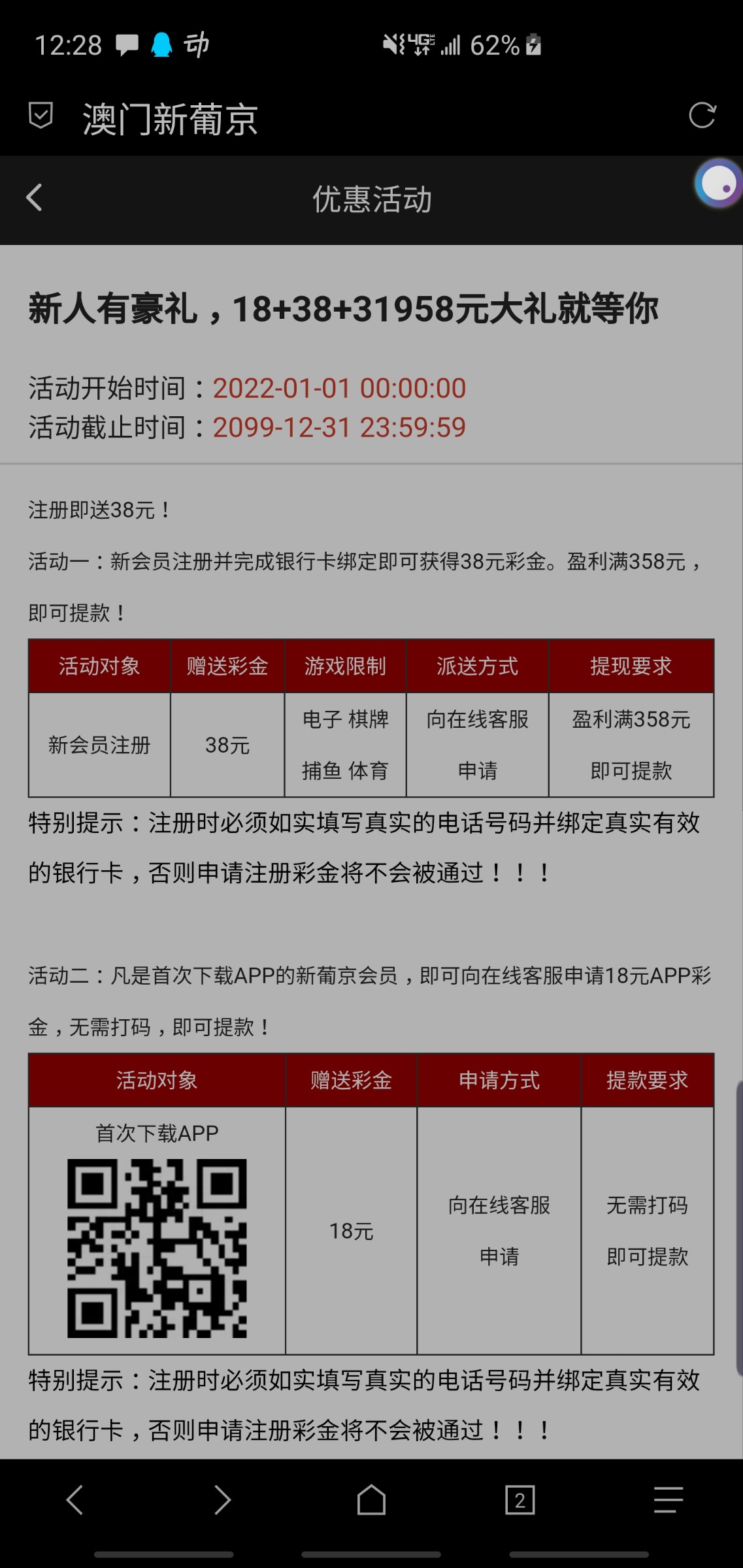743x1568 pixels.
Task: Tap the red 2099-12-31 end time text
Action: (339, 427)
